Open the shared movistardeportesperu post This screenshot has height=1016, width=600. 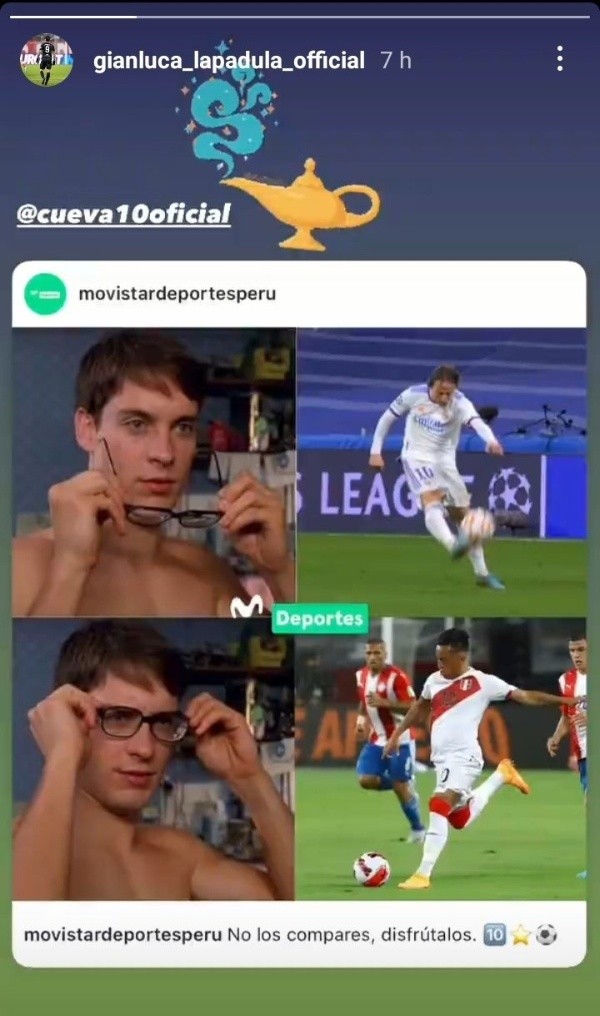tap(299, 613)
